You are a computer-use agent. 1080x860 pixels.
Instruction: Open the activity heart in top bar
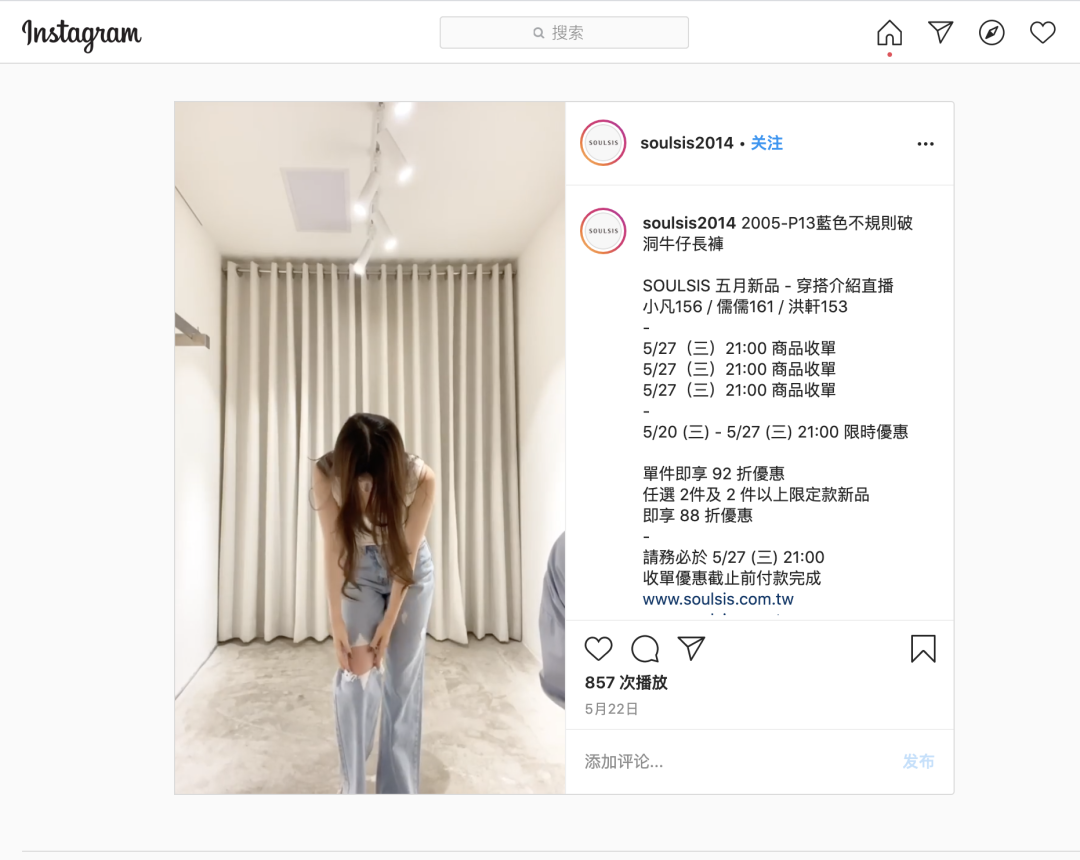click(x=1043, y=33)
